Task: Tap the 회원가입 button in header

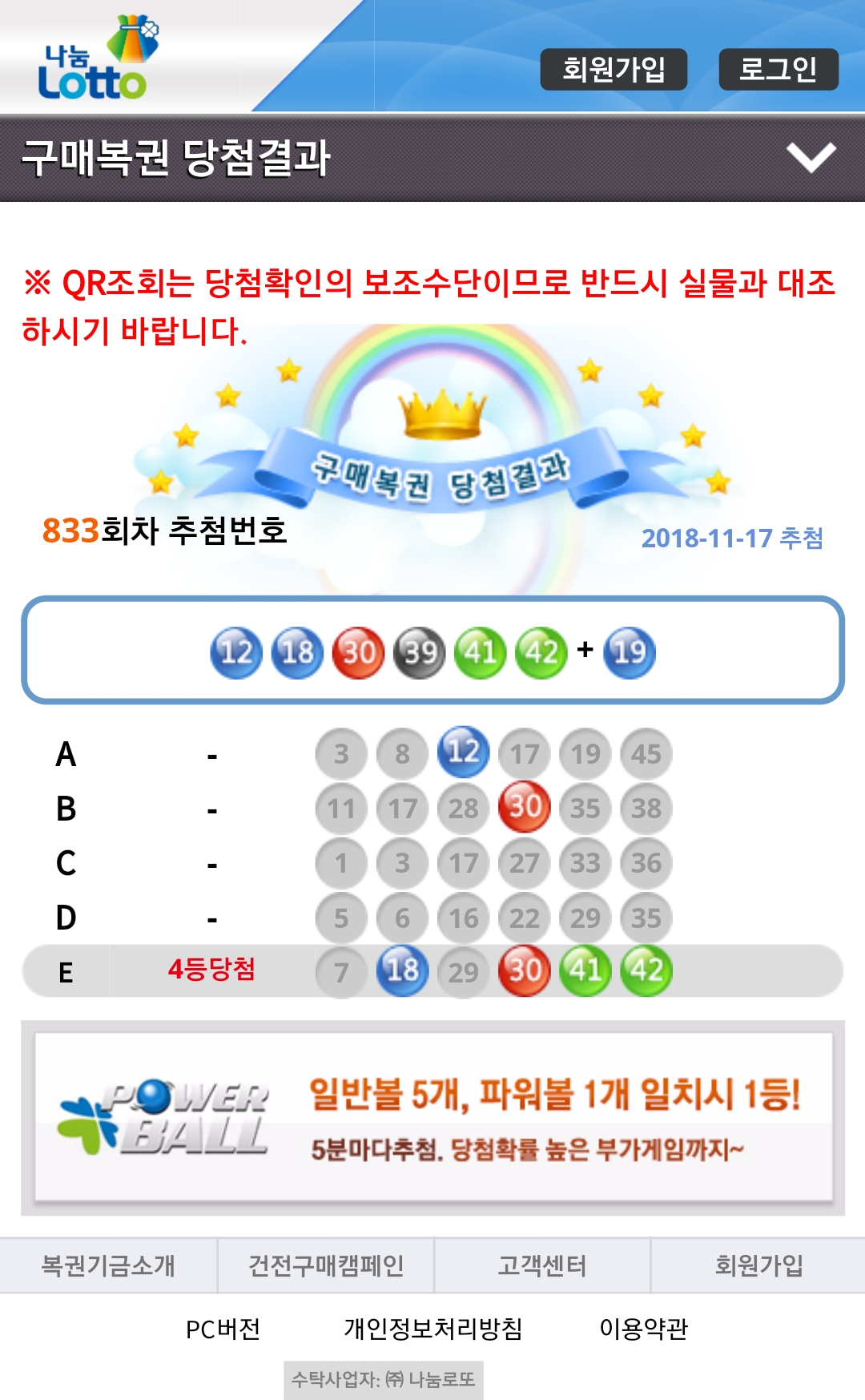Action: (x=614, y=70)
